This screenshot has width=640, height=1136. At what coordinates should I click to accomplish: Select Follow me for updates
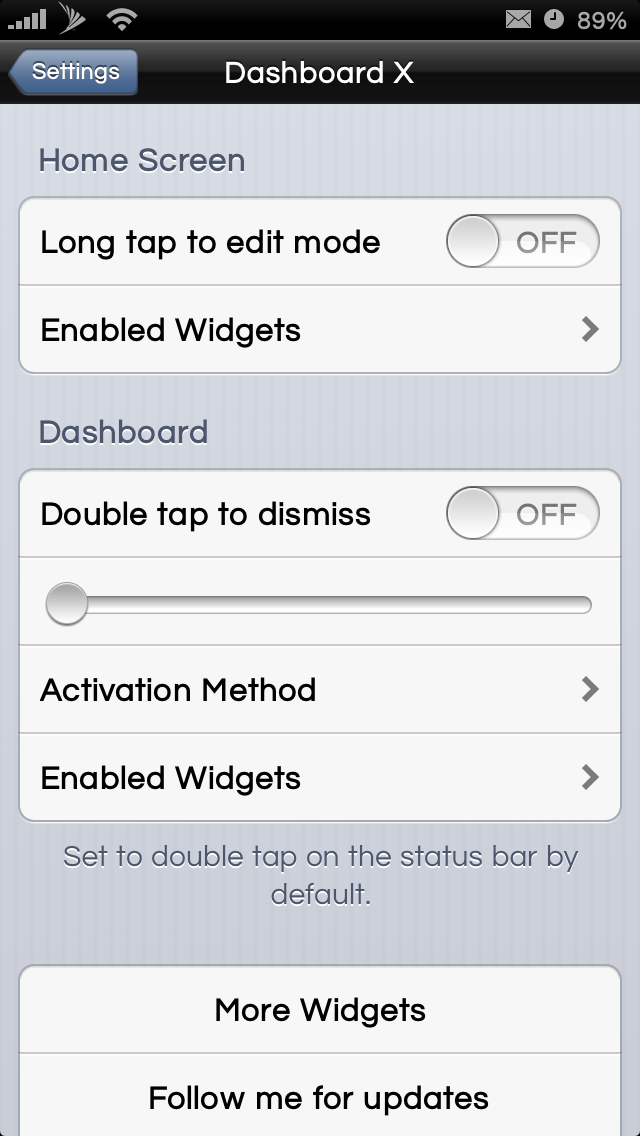[x=320, y=1096]
